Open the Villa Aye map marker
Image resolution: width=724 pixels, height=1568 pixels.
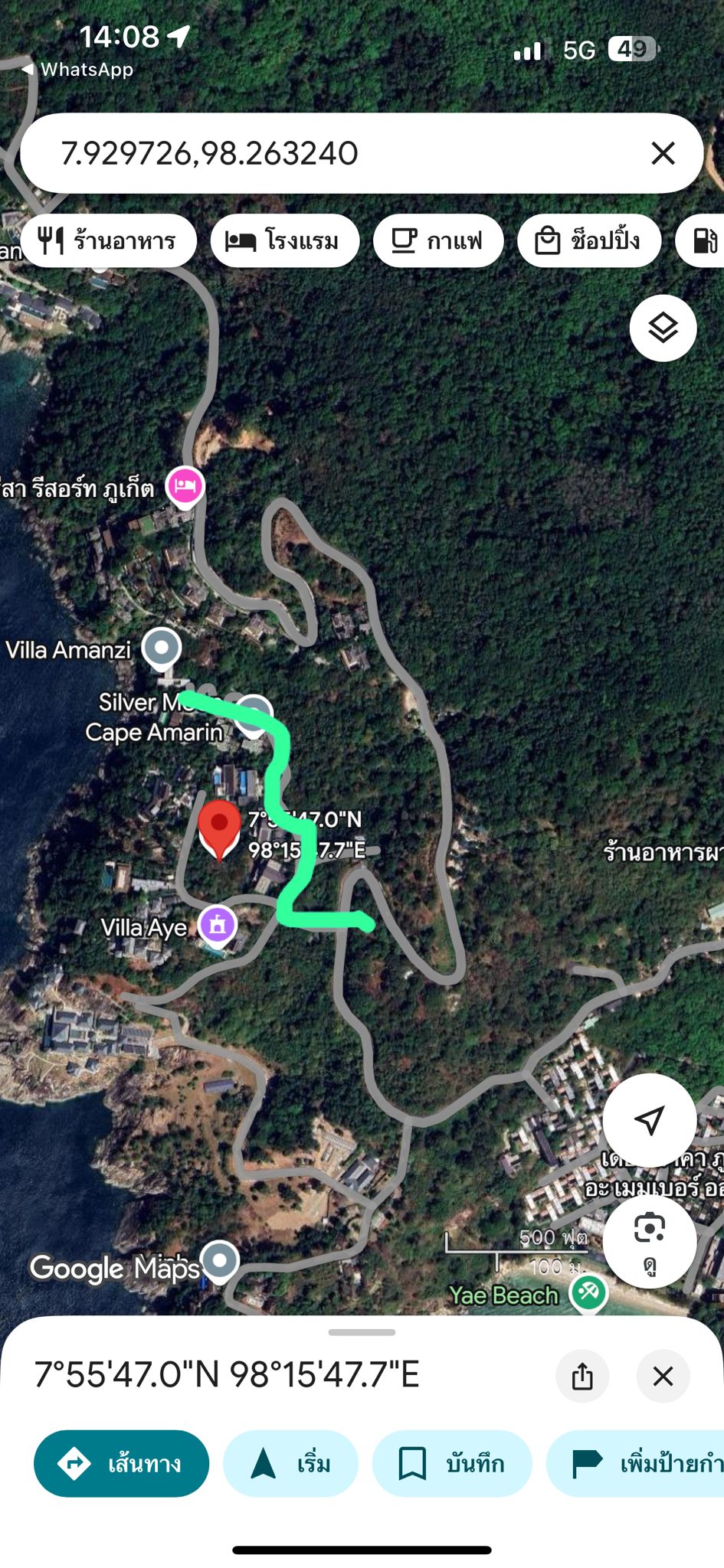[x=218, y=924]
